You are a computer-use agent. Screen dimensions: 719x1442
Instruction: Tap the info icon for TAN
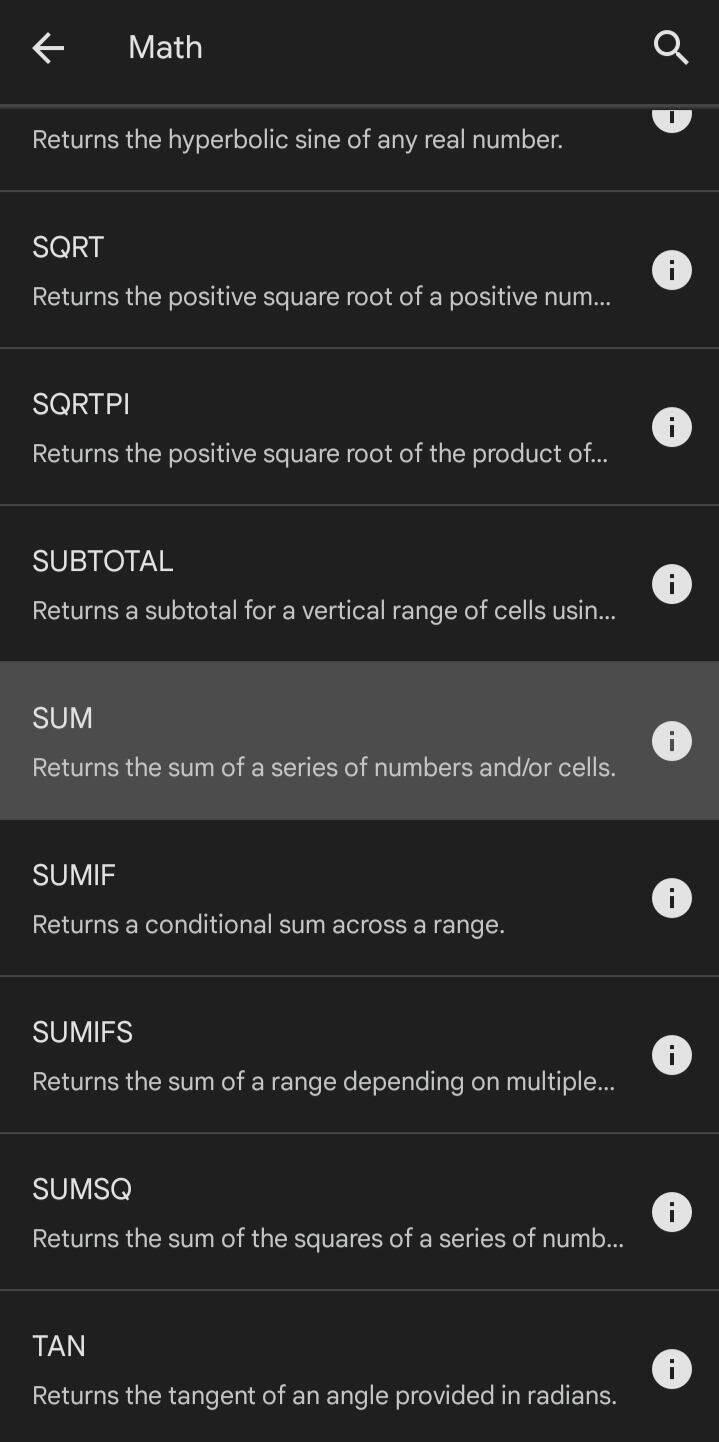pyautogui.click(x=671, y=1369)
